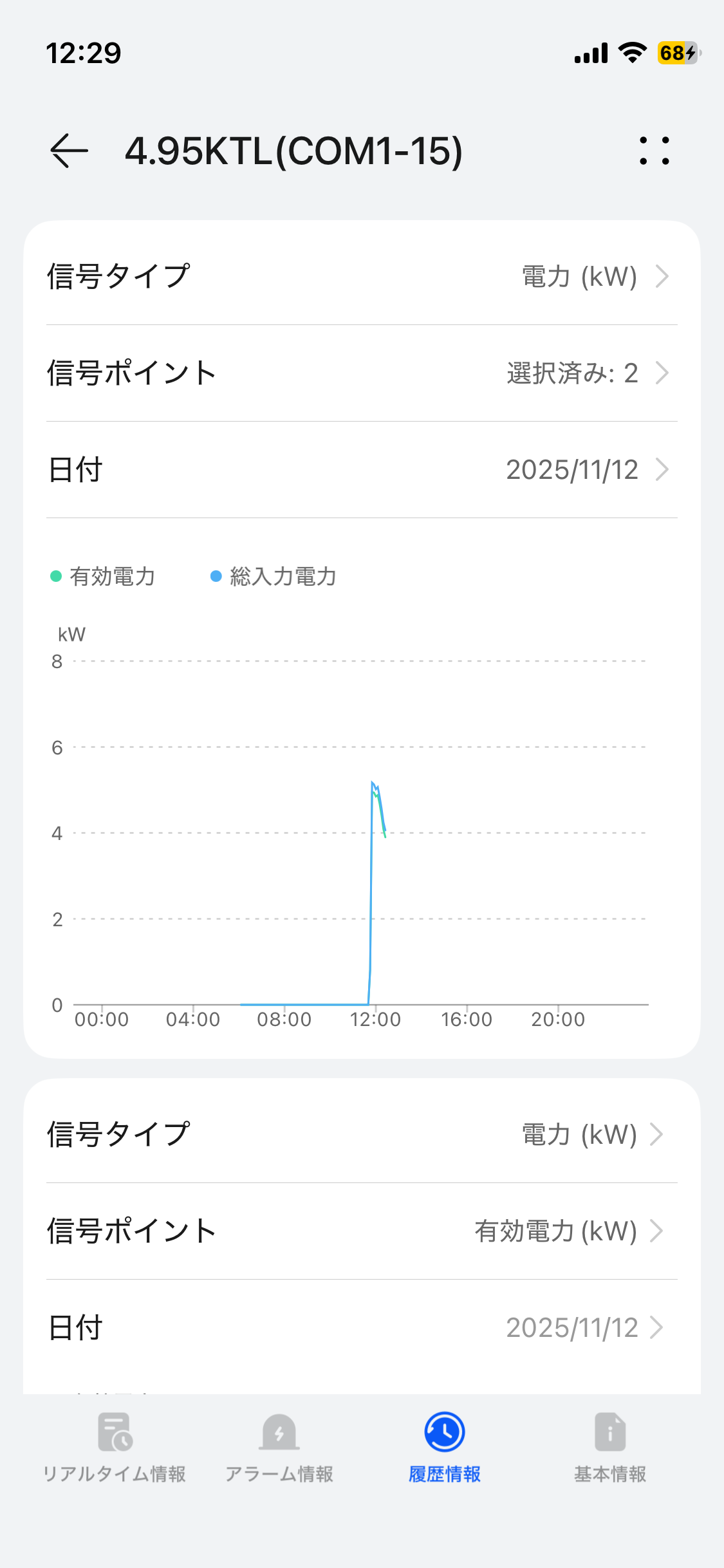
Task: Toggle 有効電力 legend series
Action: (103, 577)
